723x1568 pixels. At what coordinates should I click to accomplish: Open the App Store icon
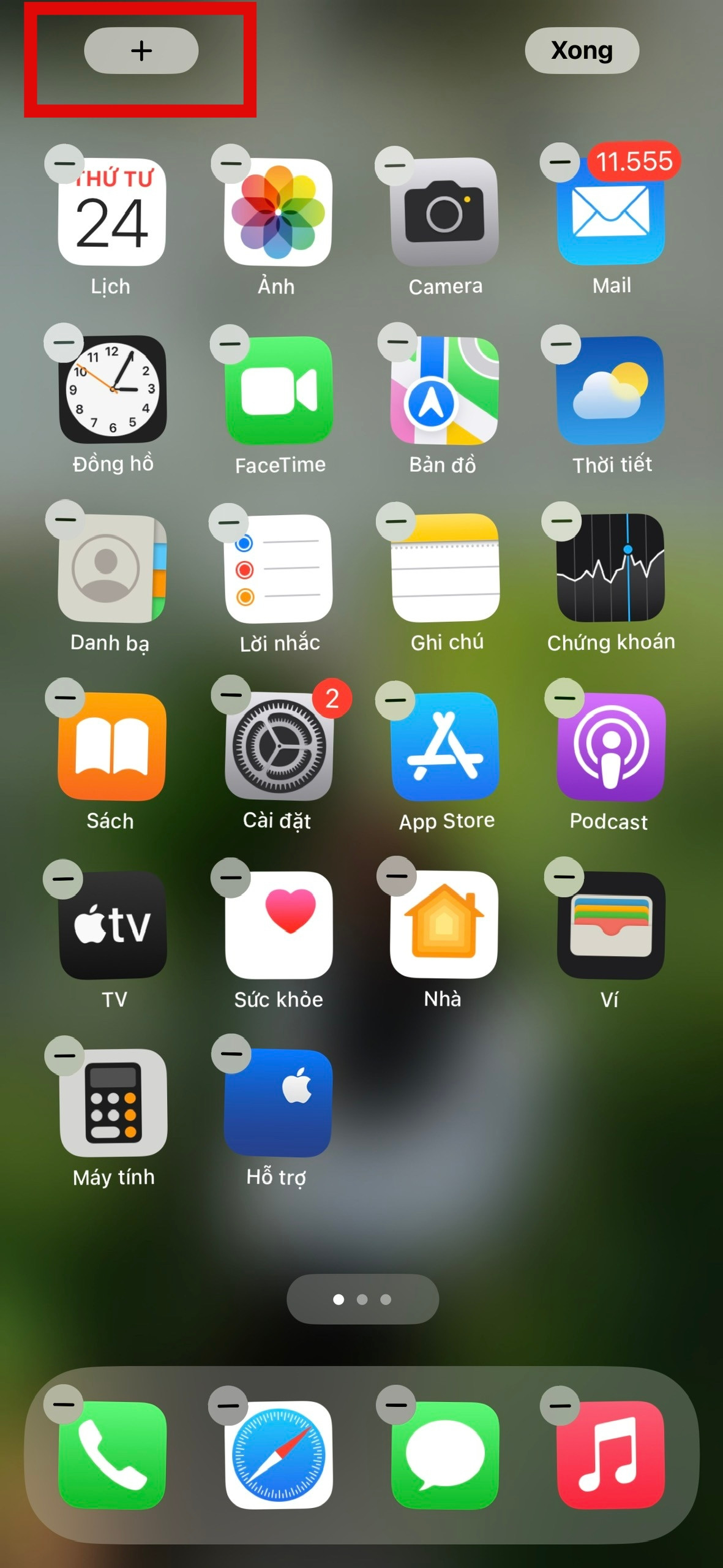pos(445,746)
